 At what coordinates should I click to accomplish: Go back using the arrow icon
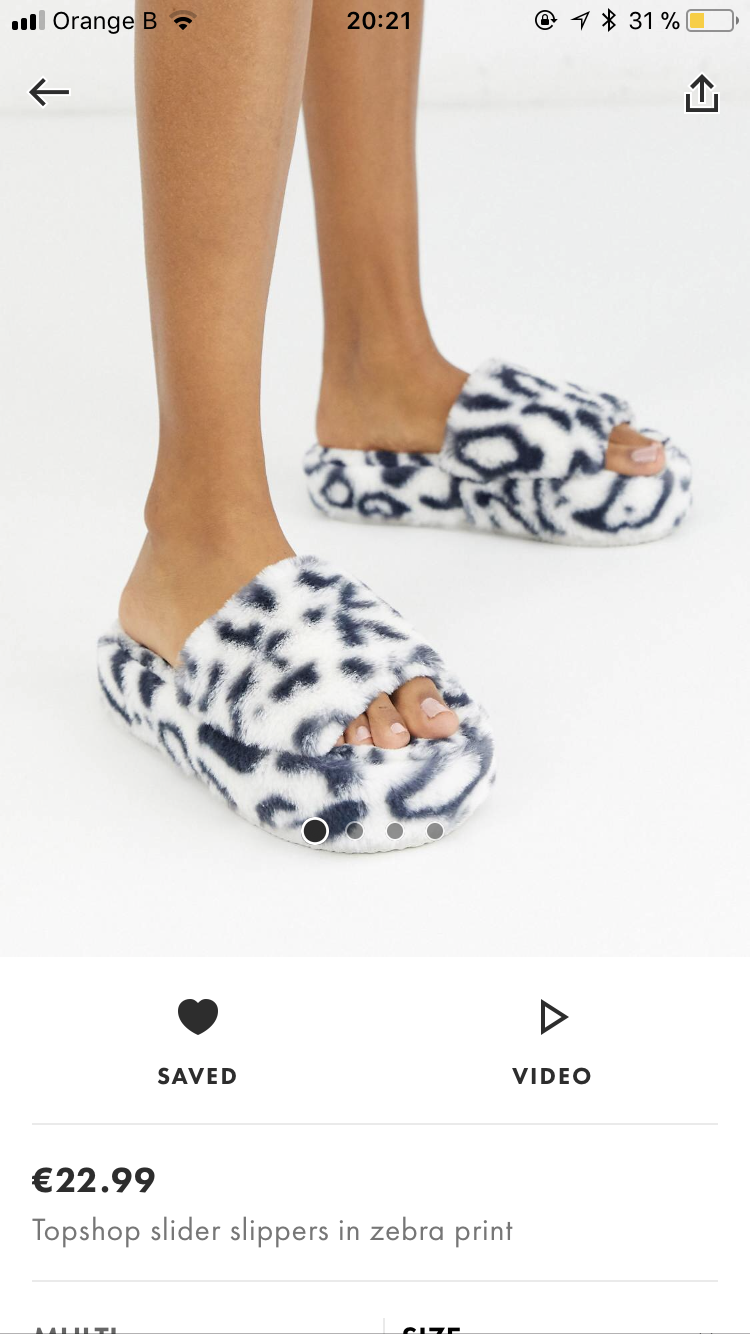point(49,93)
